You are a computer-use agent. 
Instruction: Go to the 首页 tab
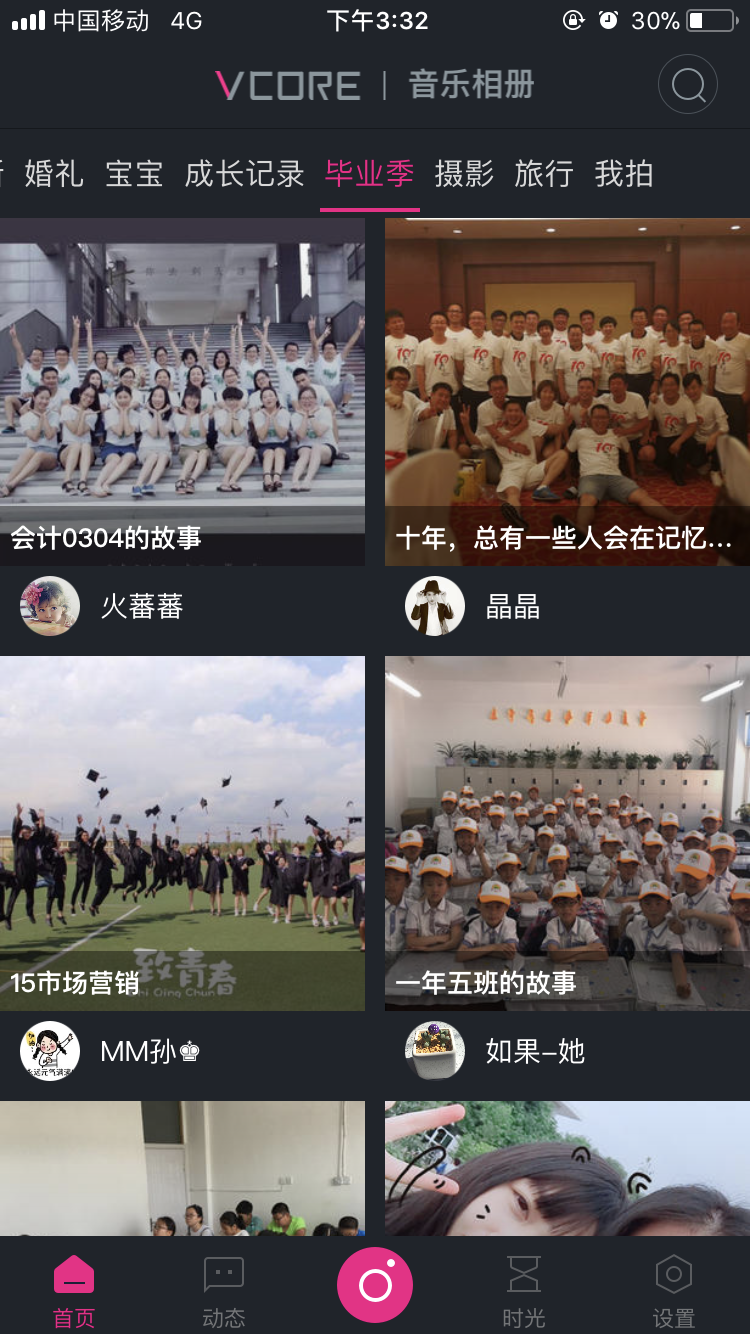(x=74, y=1291)
